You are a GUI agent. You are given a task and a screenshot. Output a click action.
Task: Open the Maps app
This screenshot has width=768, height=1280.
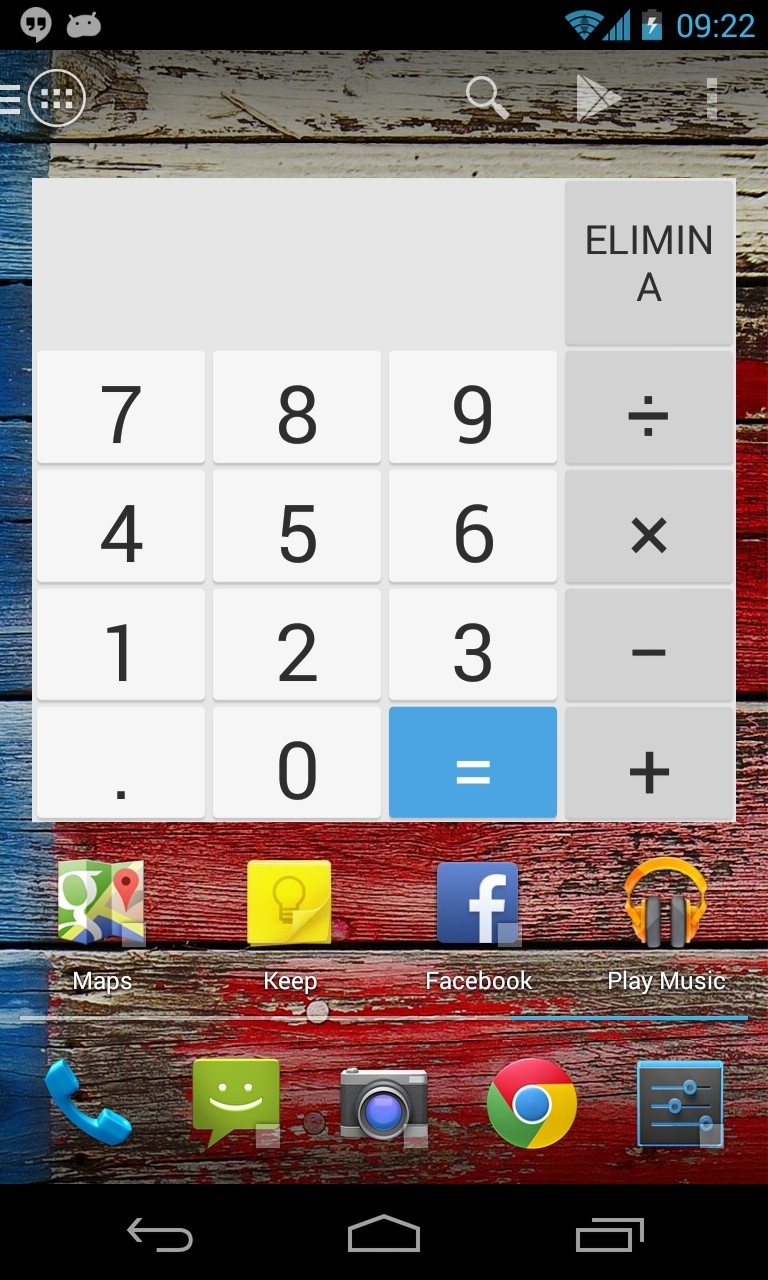pos(102,922)
